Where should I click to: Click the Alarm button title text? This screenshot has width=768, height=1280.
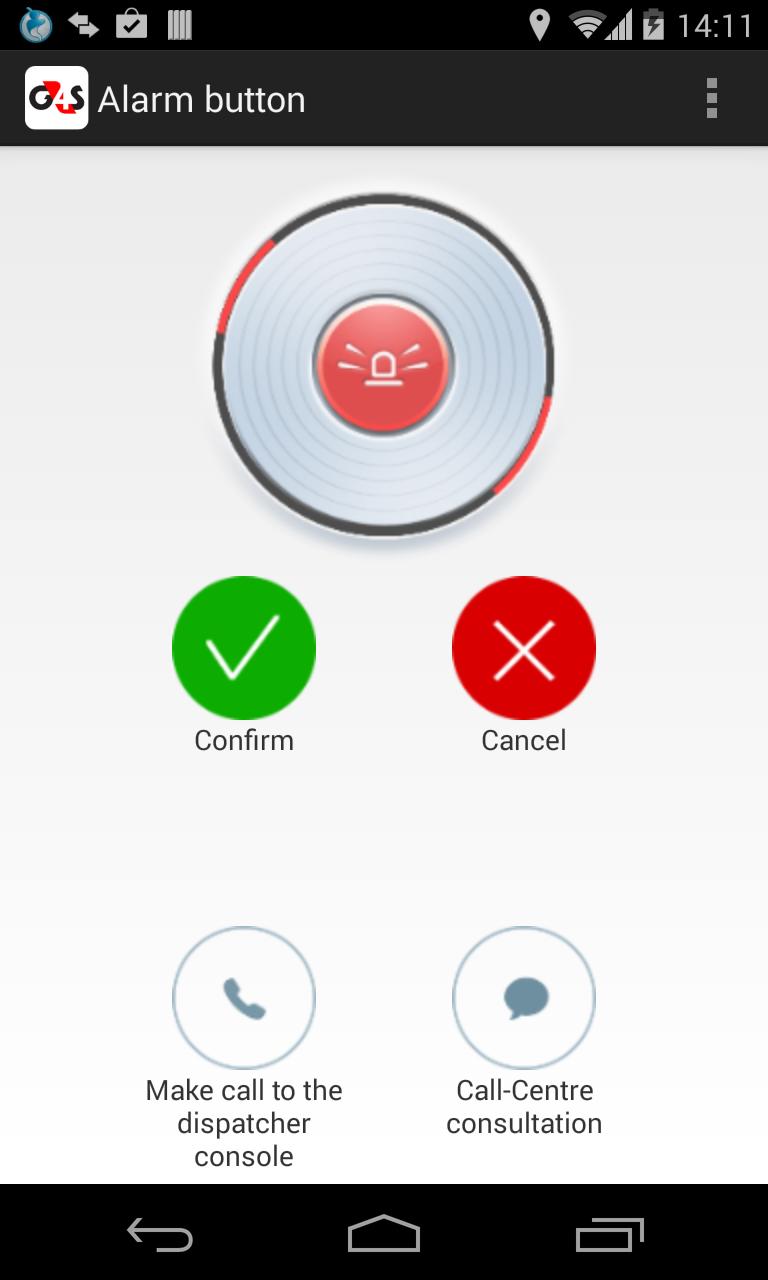pos(200,98)
